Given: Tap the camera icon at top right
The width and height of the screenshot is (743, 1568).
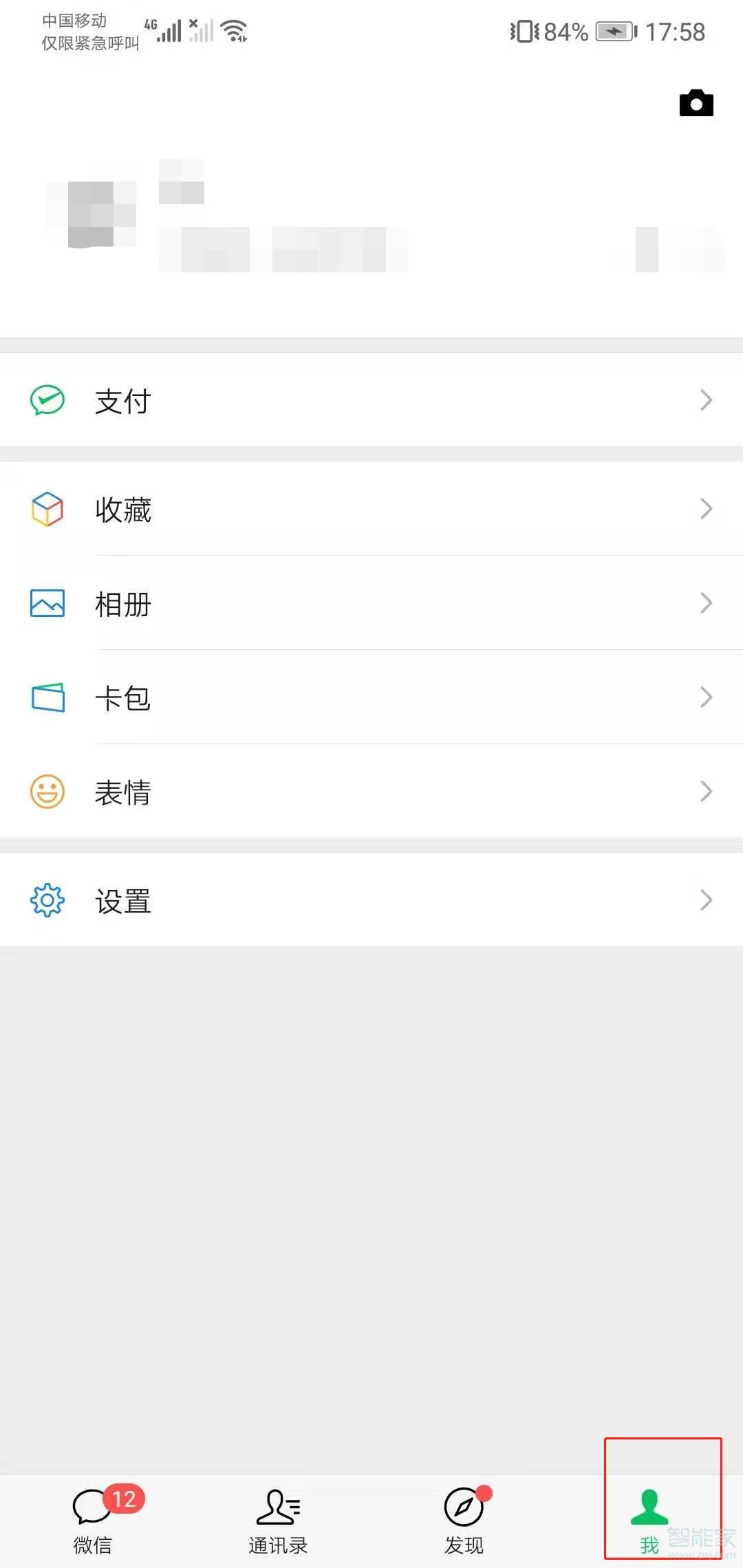Looking at the screenshot, I should (696, 103).
